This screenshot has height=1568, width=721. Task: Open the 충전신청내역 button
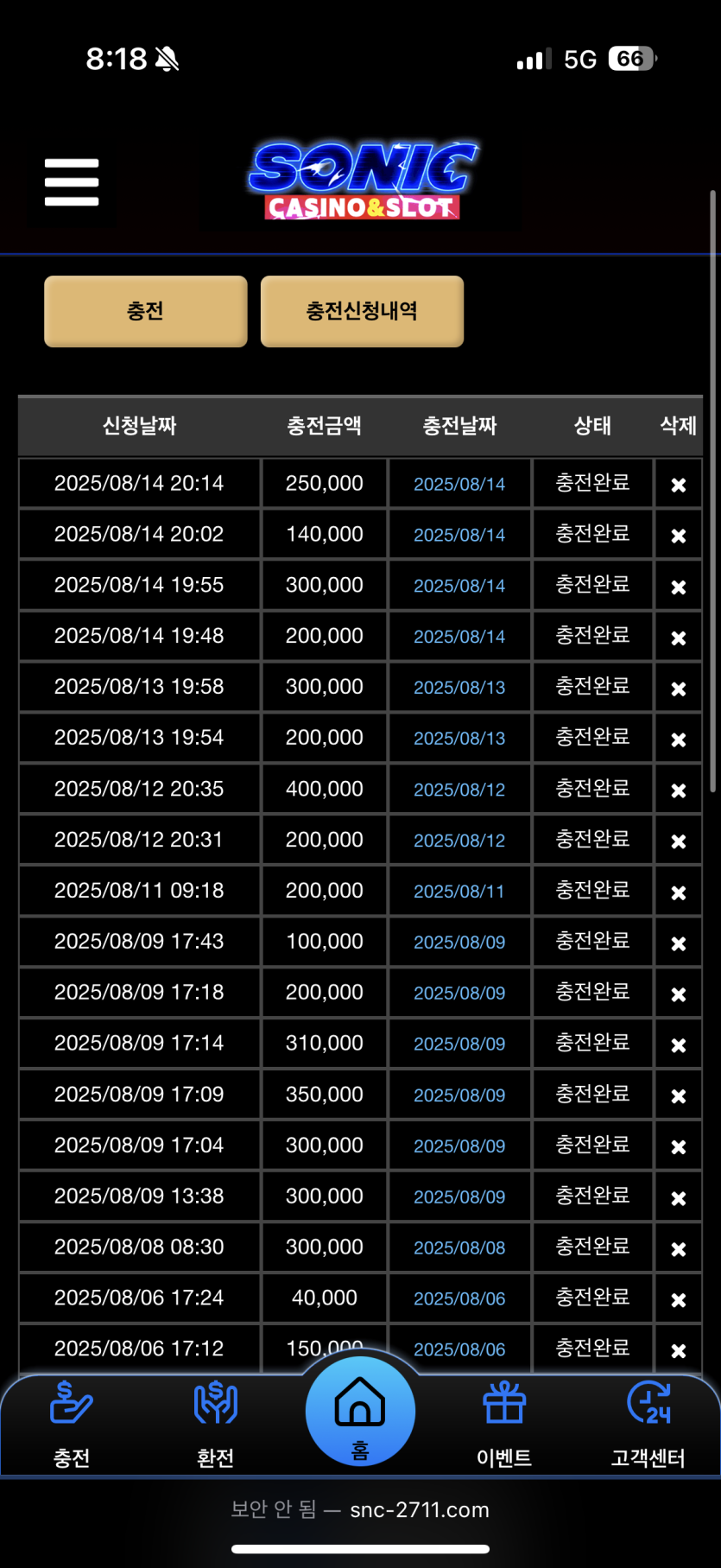(362, 311)
